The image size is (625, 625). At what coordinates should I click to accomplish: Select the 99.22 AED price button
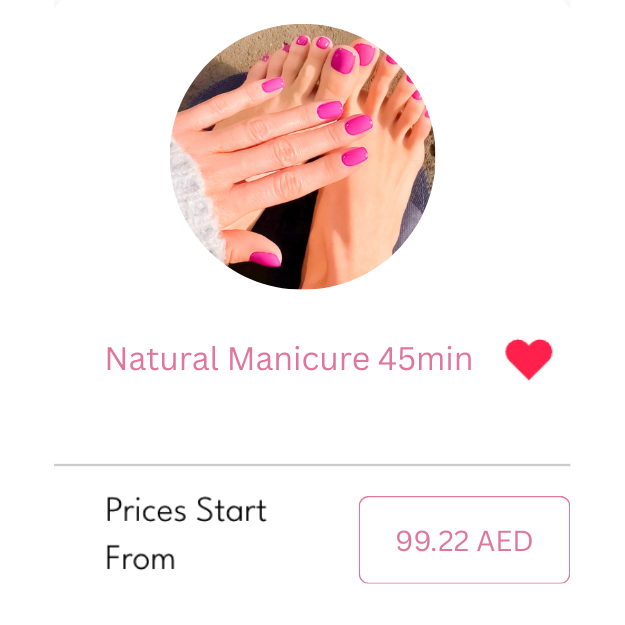pyautogui.click(x=464, y=540)
